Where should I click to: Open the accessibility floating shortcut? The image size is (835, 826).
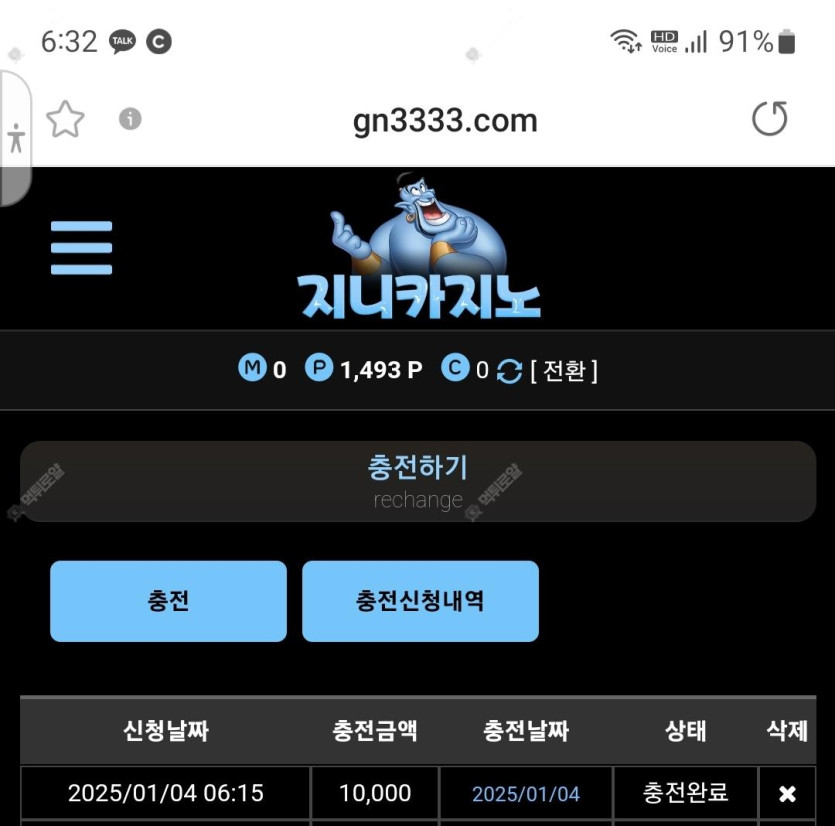[x=15, y=137]
